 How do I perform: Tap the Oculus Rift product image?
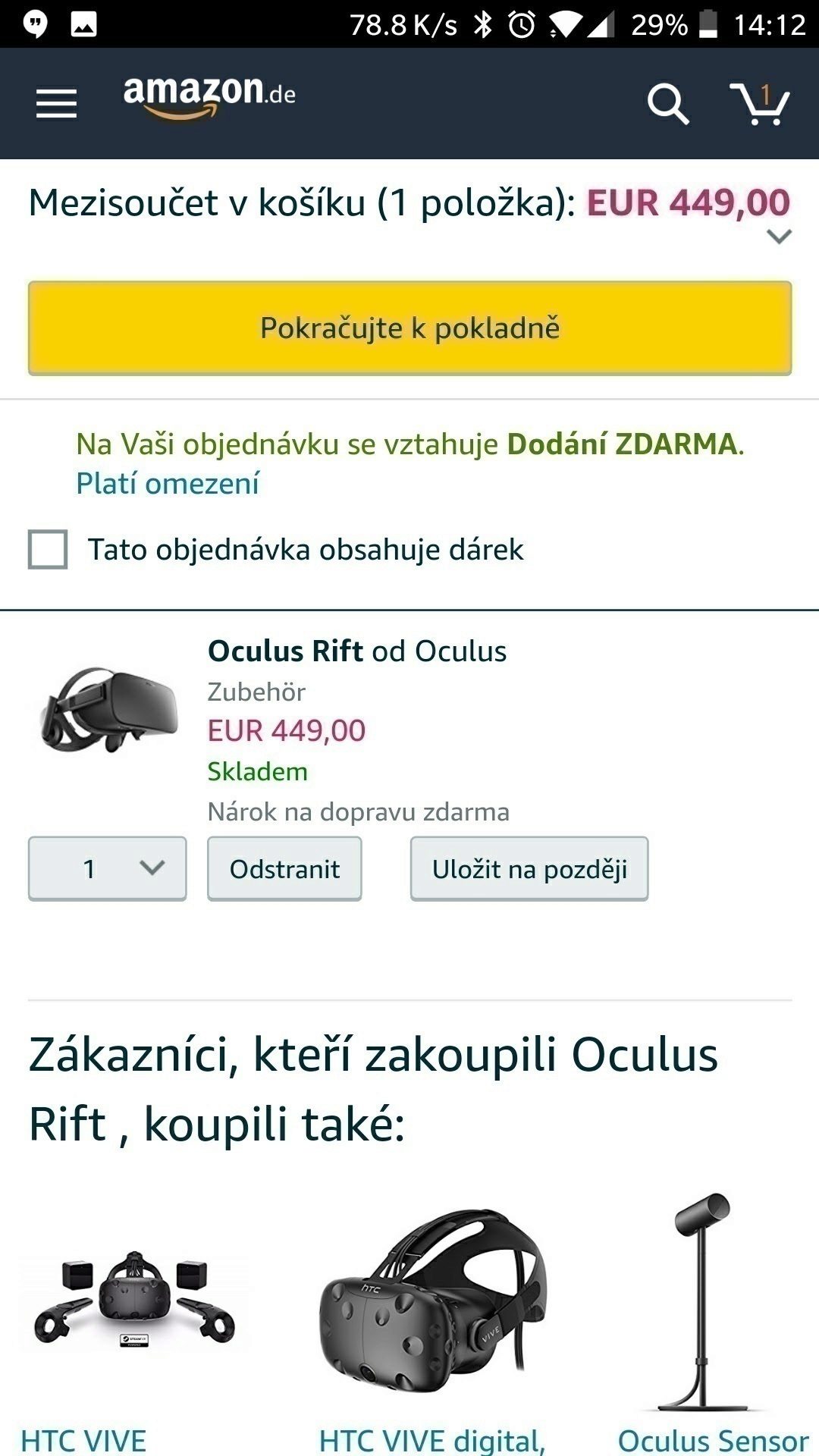click(109, 710)
